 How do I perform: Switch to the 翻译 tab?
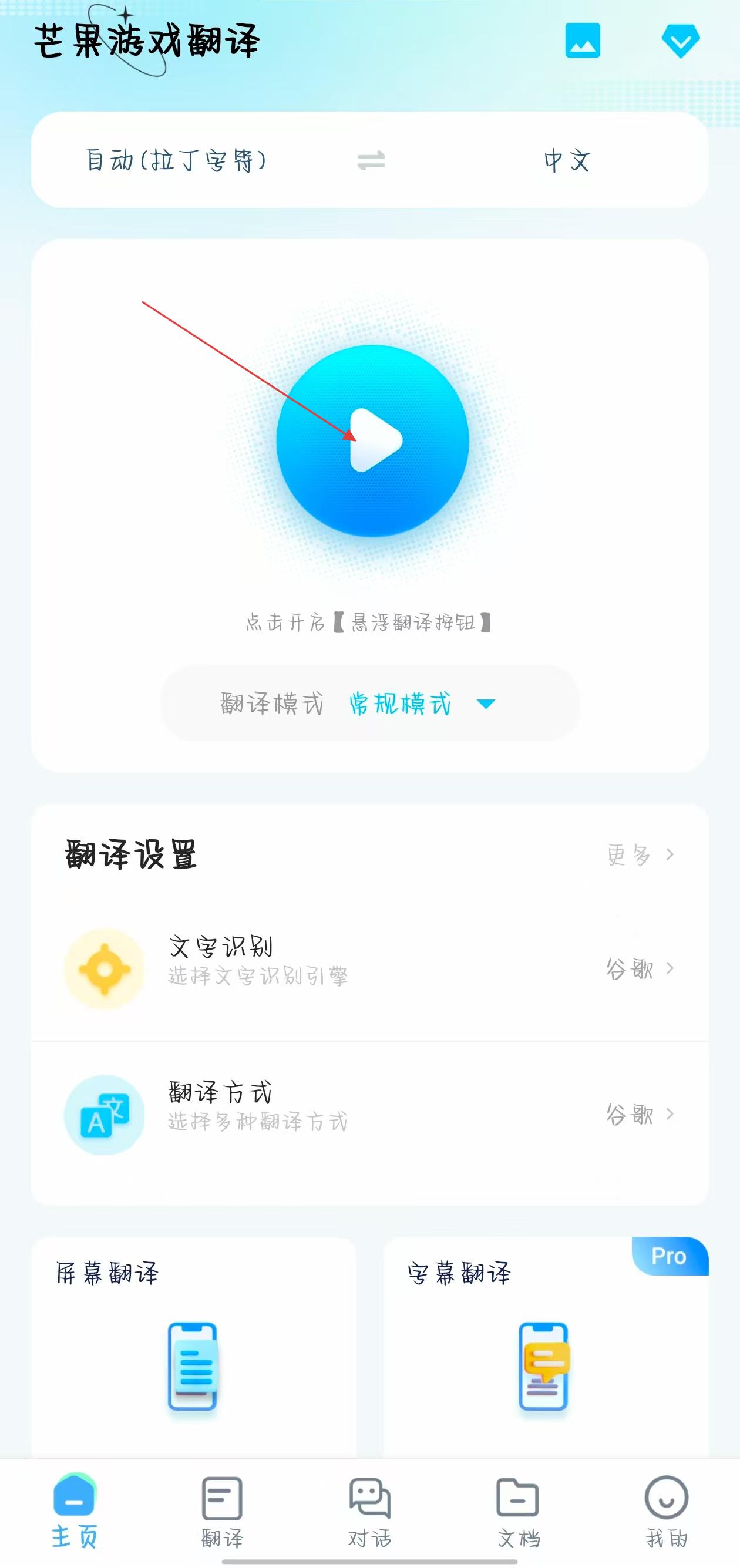click(x=222, y=1511)
